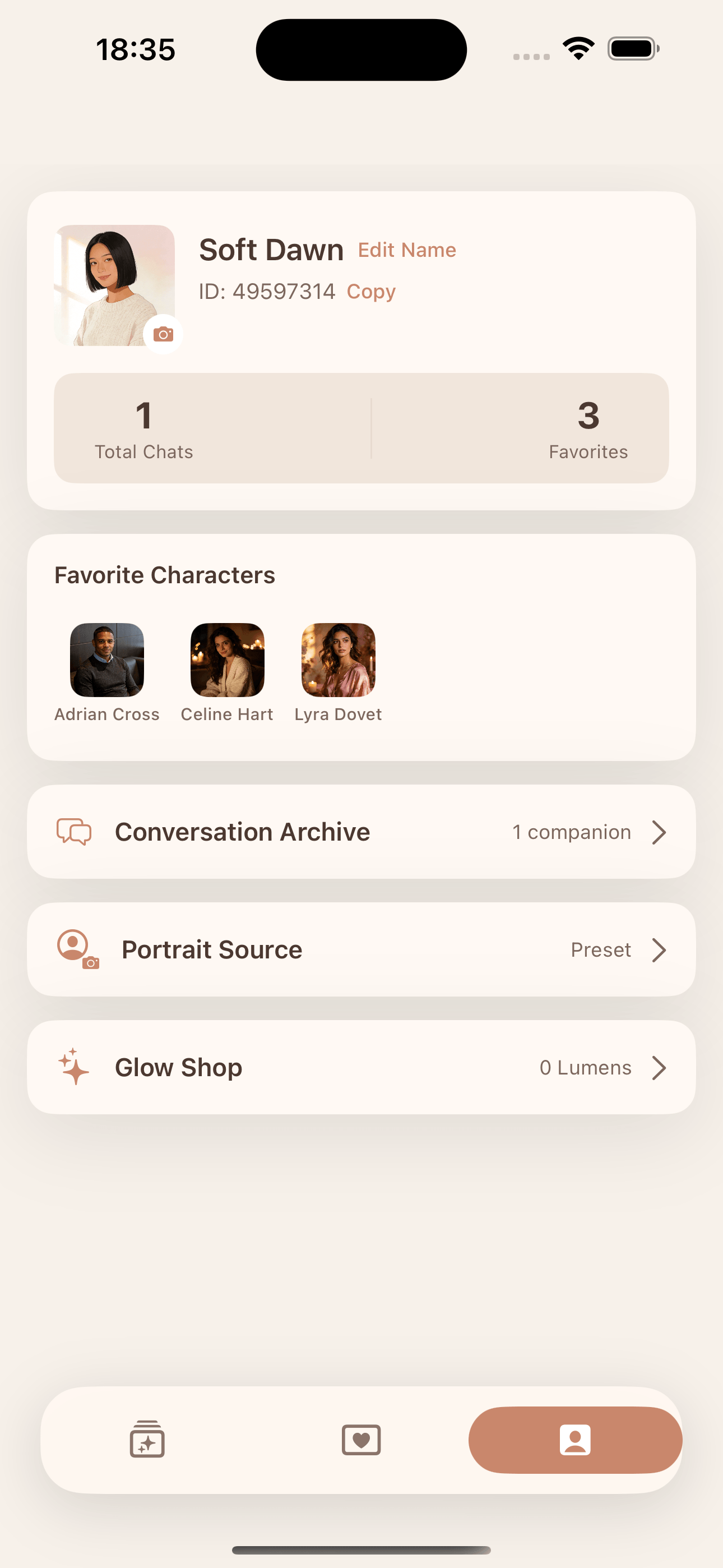Screen dimensions: 723x1568
Task: Select the profile tab
Action: pyautogui.click(x=575, y=1440)
